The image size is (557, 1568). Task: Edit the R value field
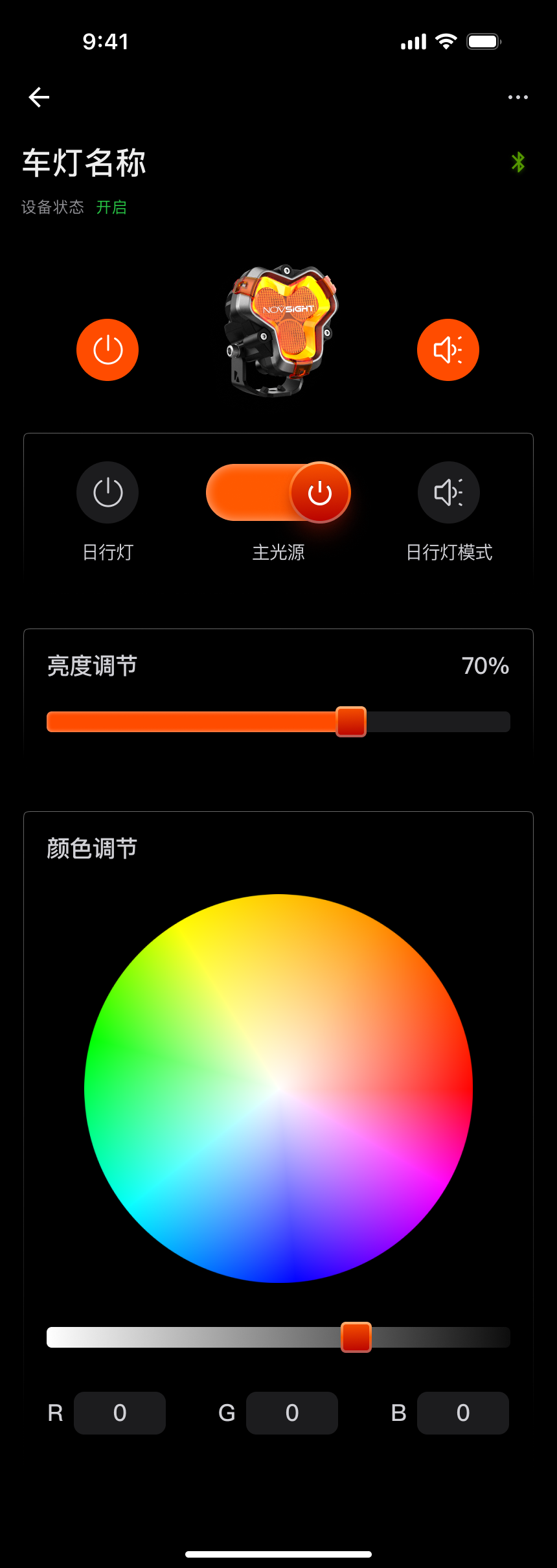(120, 1413)
